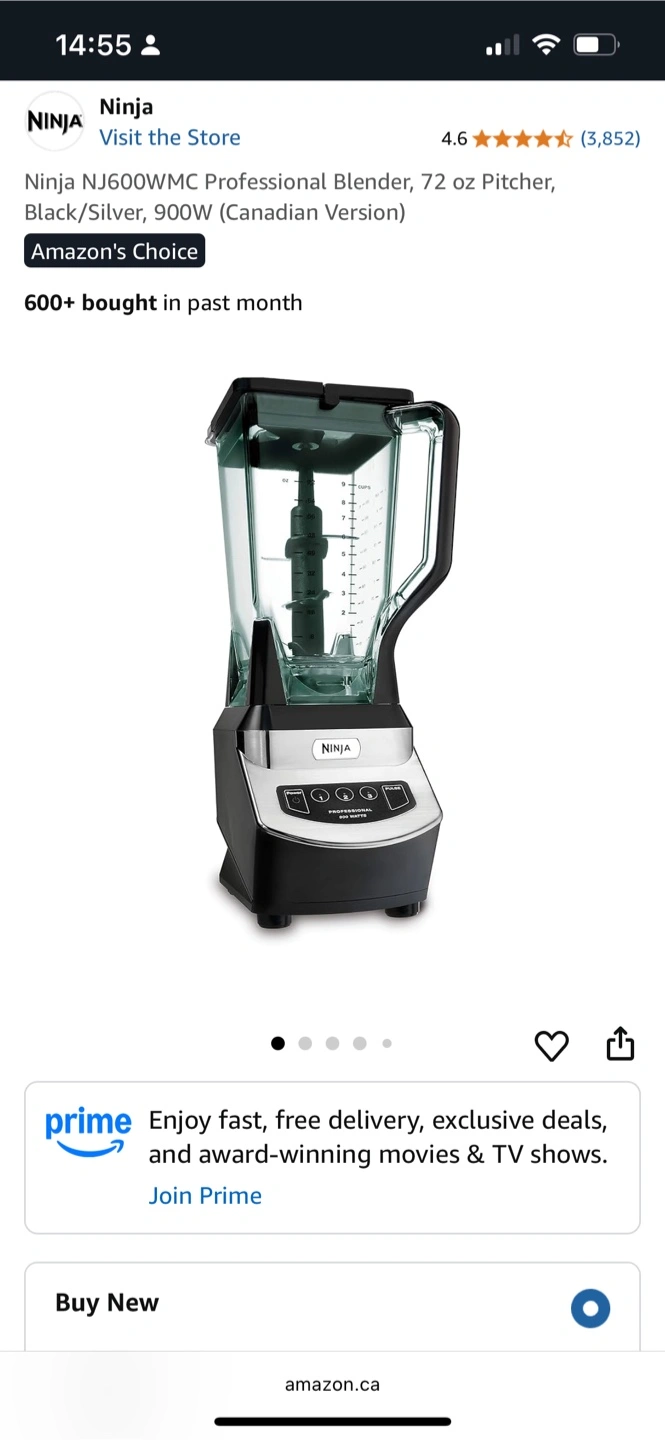Add blender to wish list heart

551,1045
